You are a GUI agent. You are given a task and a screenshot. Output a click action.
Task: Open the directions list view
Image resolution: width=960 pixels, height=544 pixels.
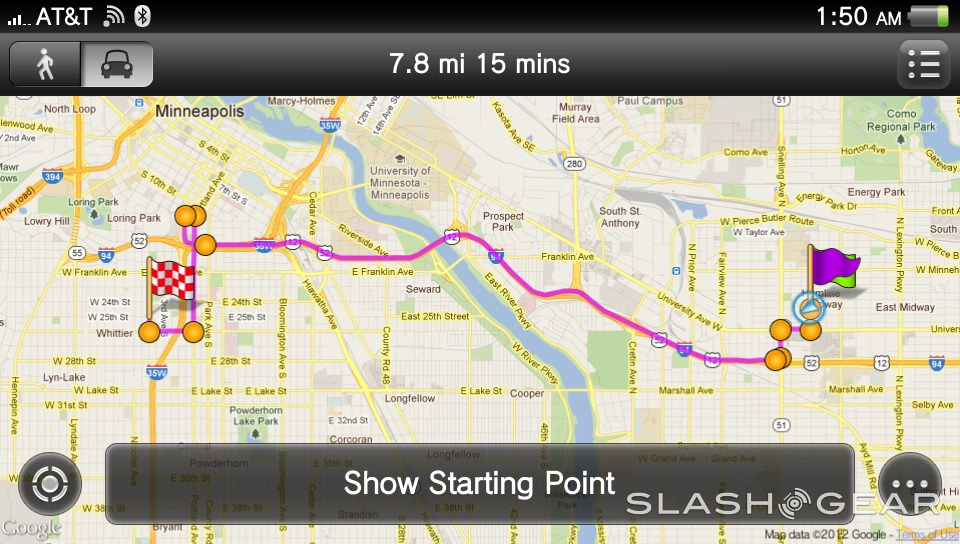point(922,65)
